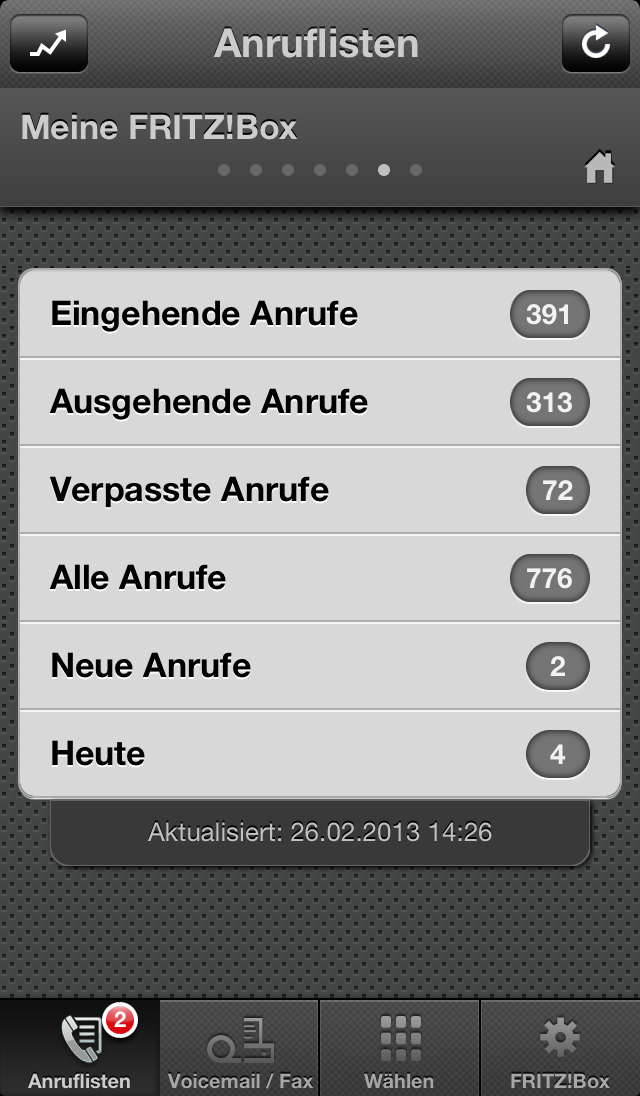Open the FRITZ!Box settings tab
Image resolution: width=640 pixels, height=1096 pixels.
(x=560, y=1048)
